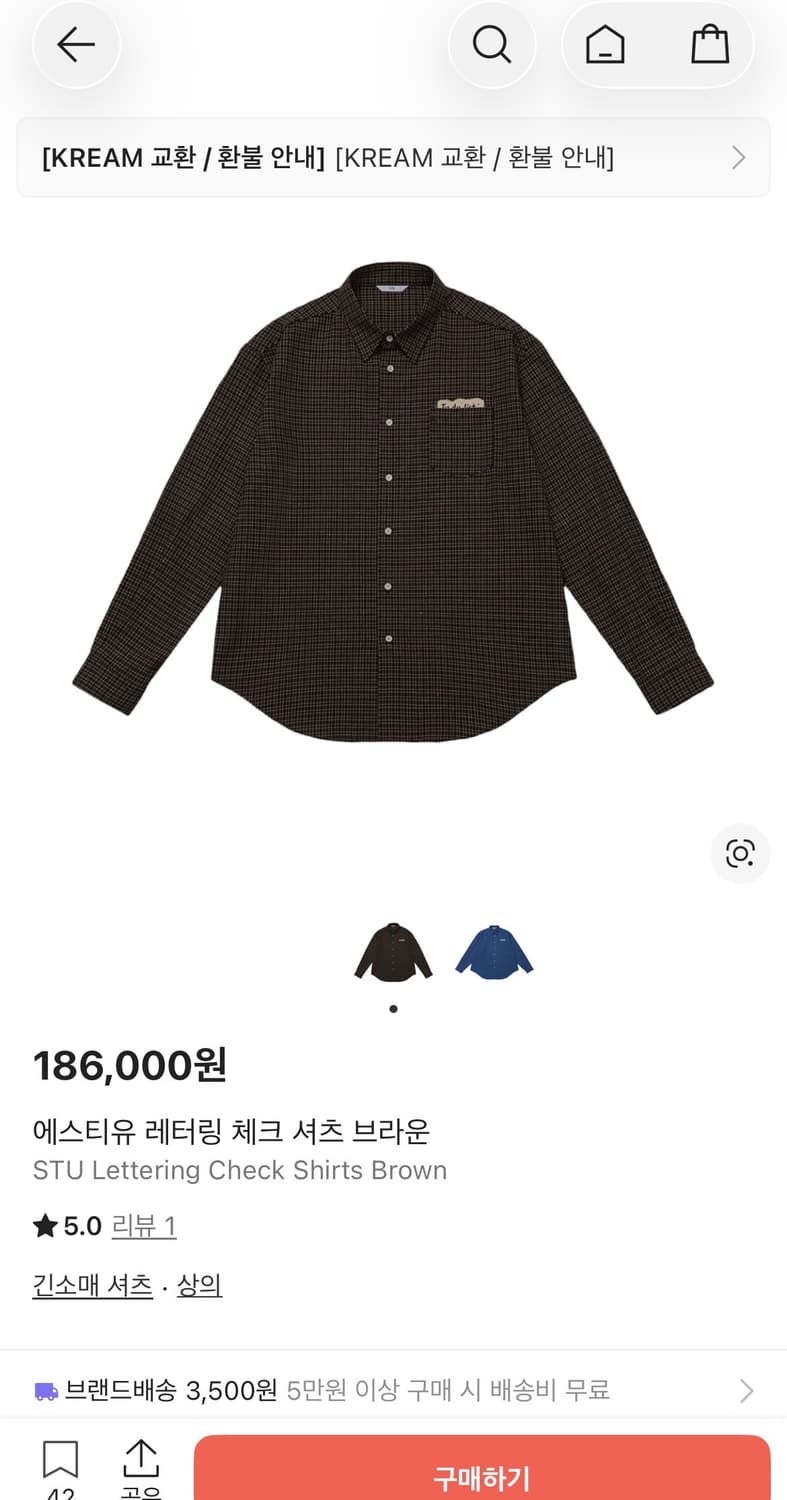Expand the 브랜드배송 shipping details row
This screenshot has width=787, height=1500.
(x=393, y=1390)
